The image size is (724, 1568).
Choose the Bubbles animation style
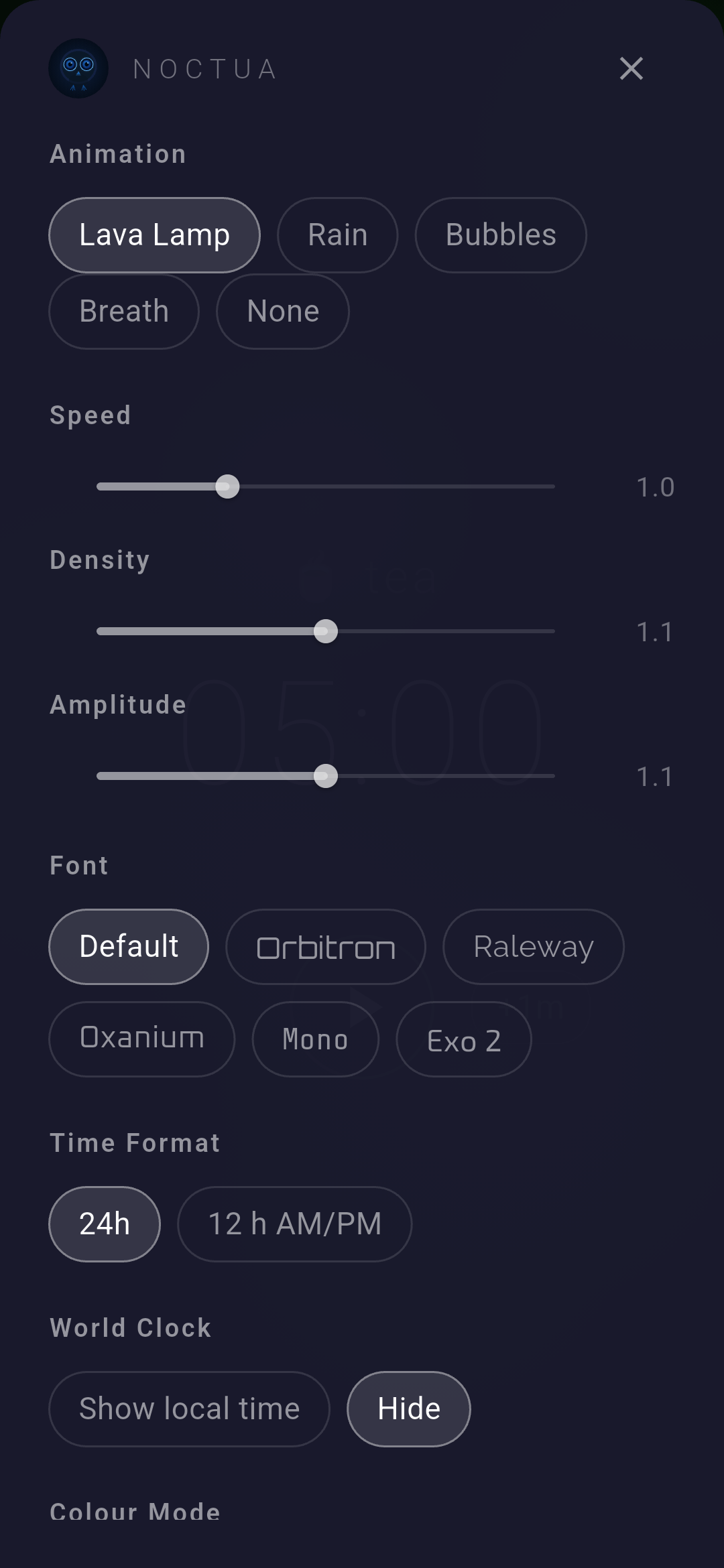pyautogui.click(x=500, y=235)
